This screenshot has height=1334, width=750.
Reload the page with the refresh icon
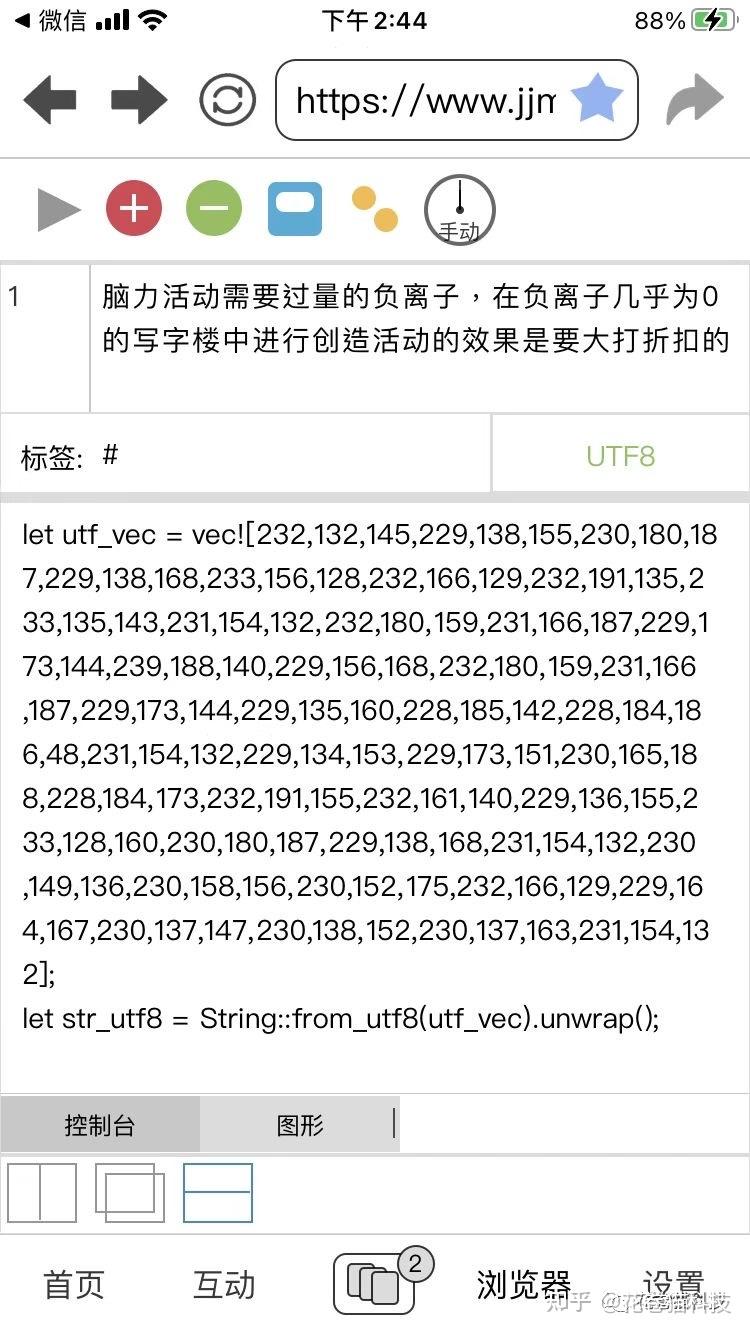point(227,100)
